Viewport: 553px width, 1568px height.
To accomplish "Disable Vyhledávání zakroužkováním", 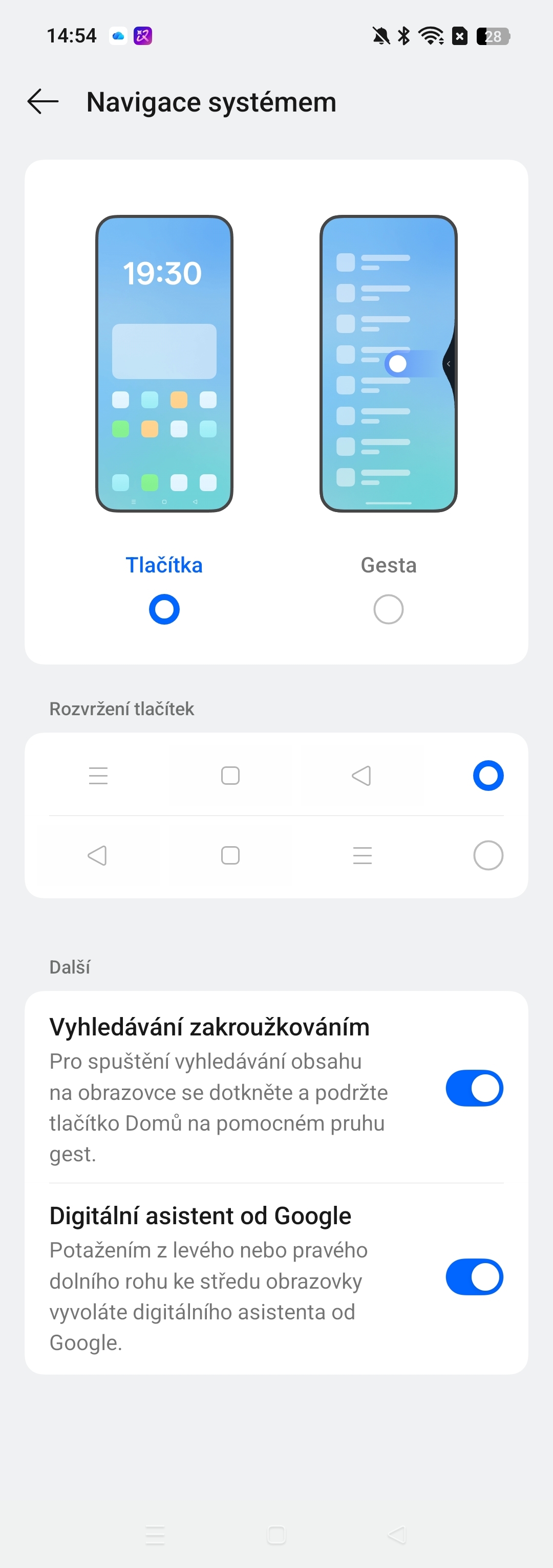I will click(x=474, y=1088).
